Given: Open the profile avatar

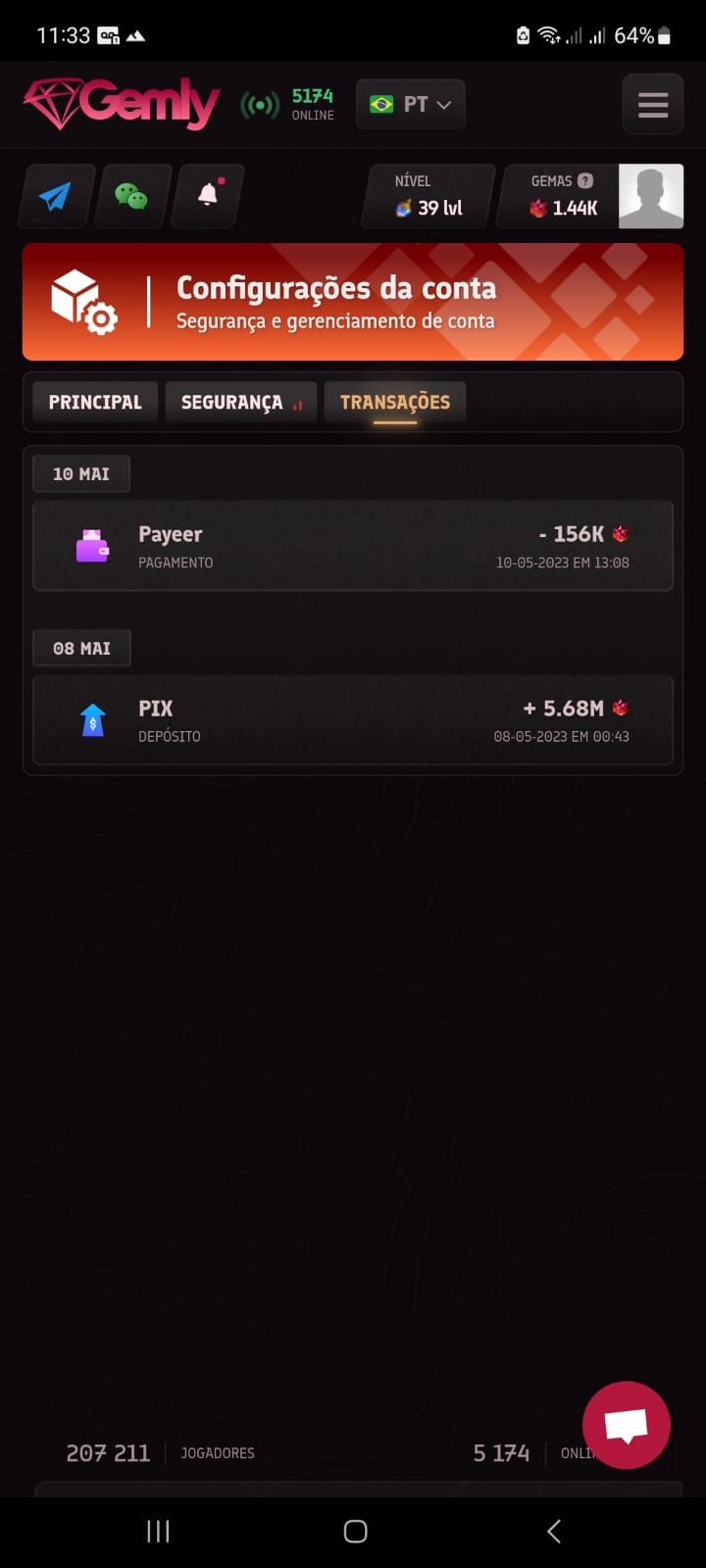Looking at the screenshot, I should click(x=651, y=196).
